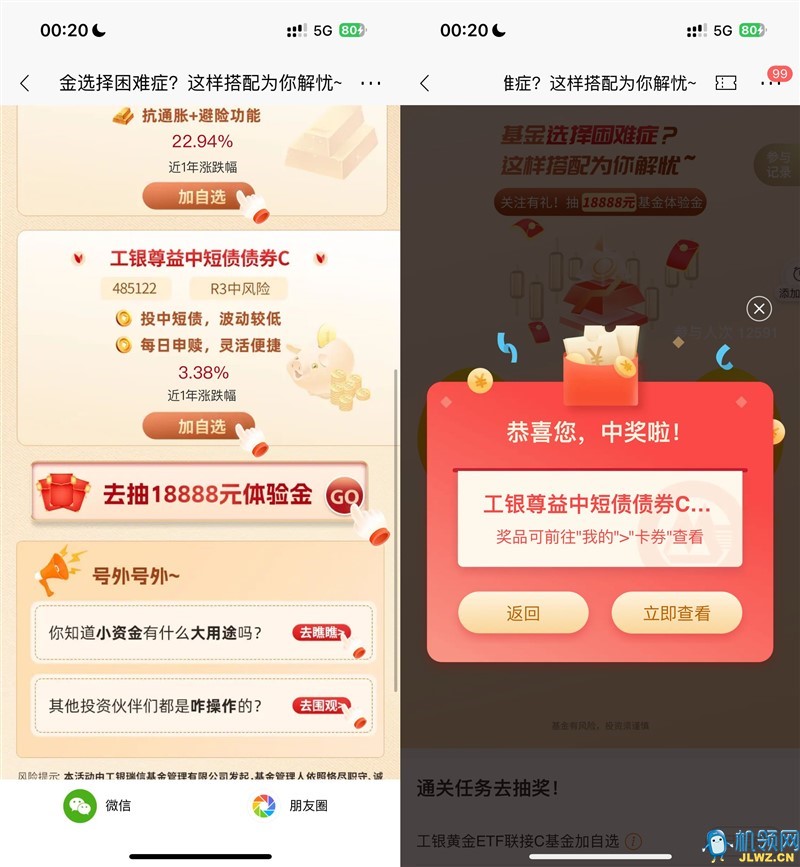
Task: Share to 微信
Action: (98, 805)
